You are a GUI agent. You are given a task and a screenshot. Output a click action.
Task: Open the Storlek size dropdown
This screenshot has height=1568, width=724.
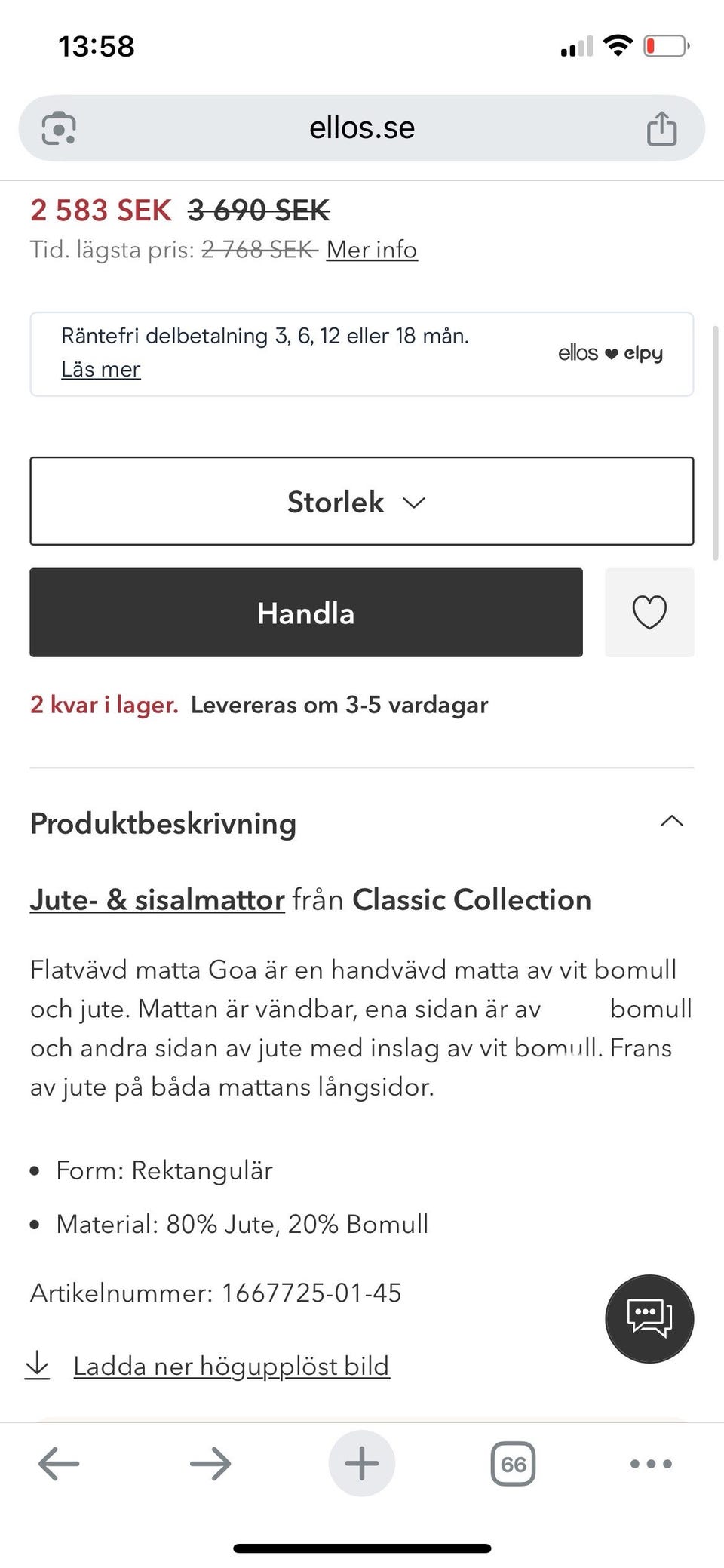tap(361, 501)
